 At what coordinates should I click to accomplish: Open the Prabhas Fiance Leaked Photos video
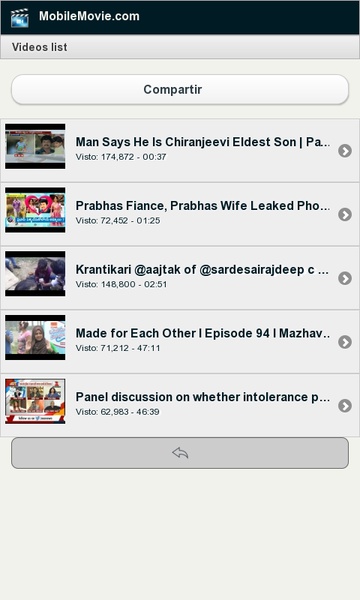pos(180,214)
